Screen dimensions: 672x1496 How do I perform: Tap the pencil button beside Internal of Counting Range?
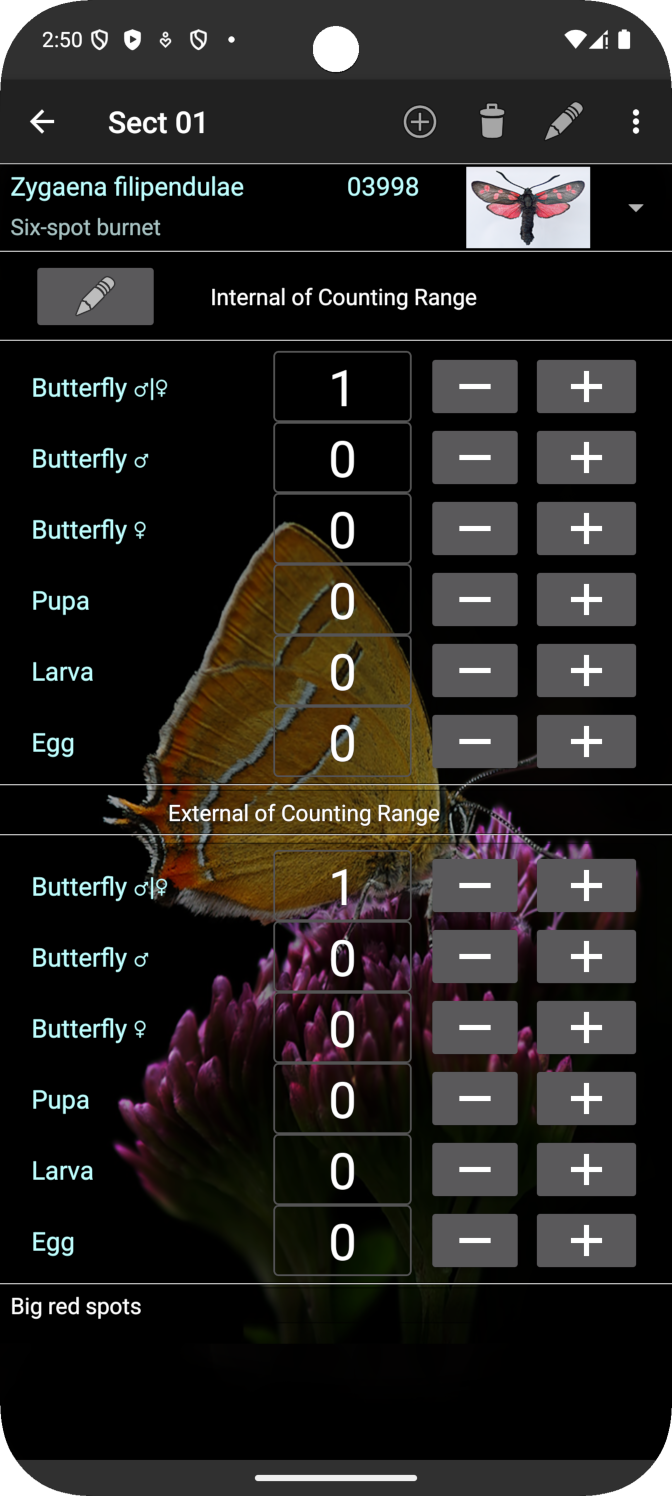click(95, 296)
